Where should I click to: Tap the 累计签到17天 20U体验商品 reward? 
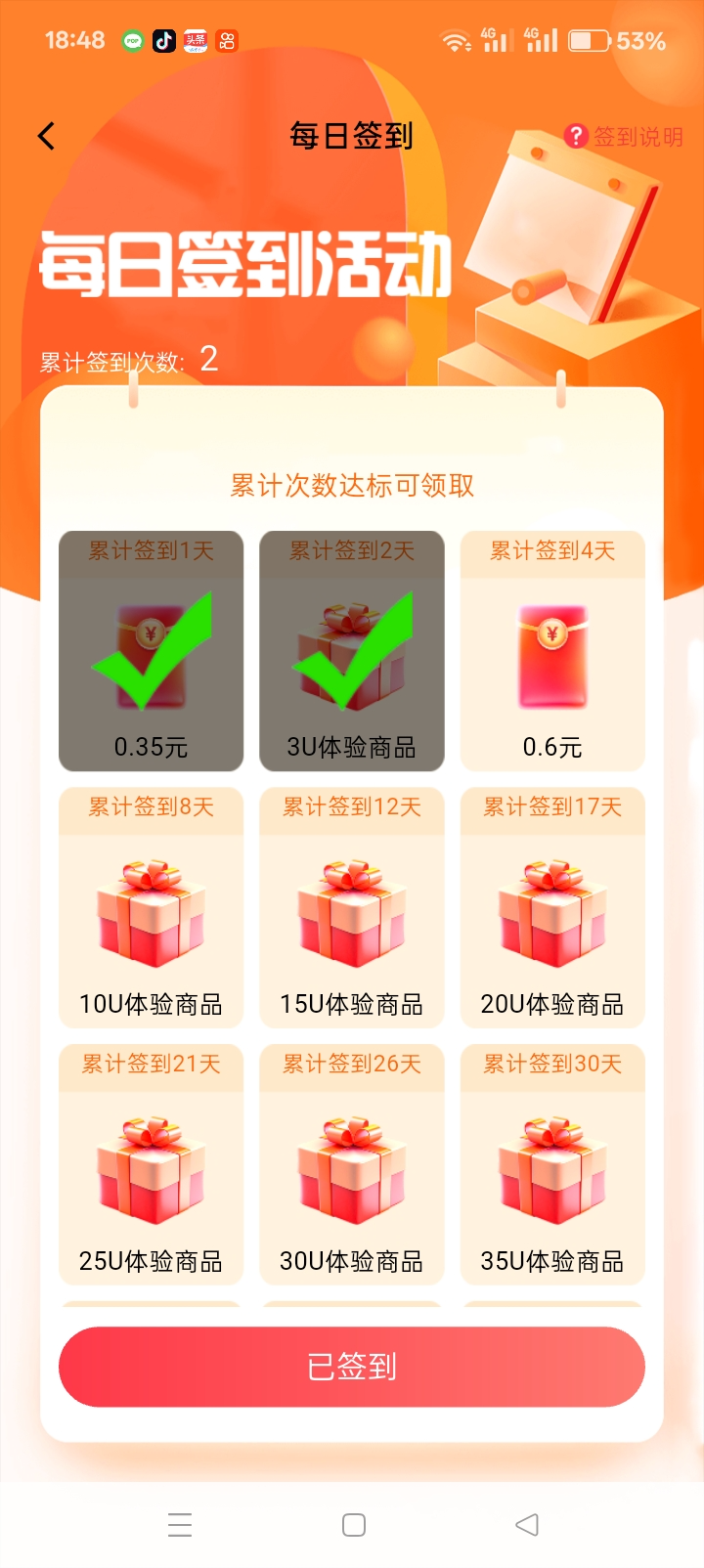552,908
